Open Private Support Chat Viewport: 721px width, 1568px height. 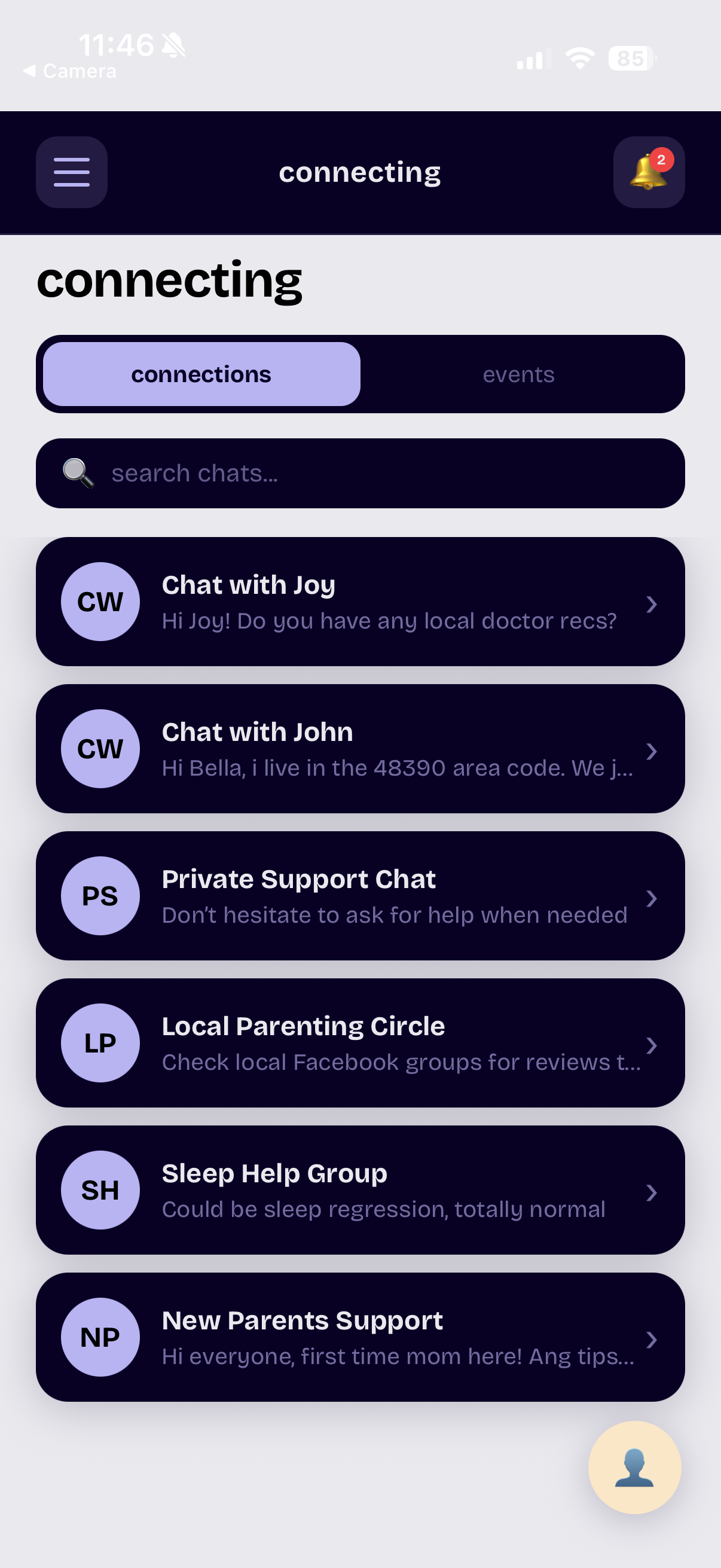click(360, 896)
